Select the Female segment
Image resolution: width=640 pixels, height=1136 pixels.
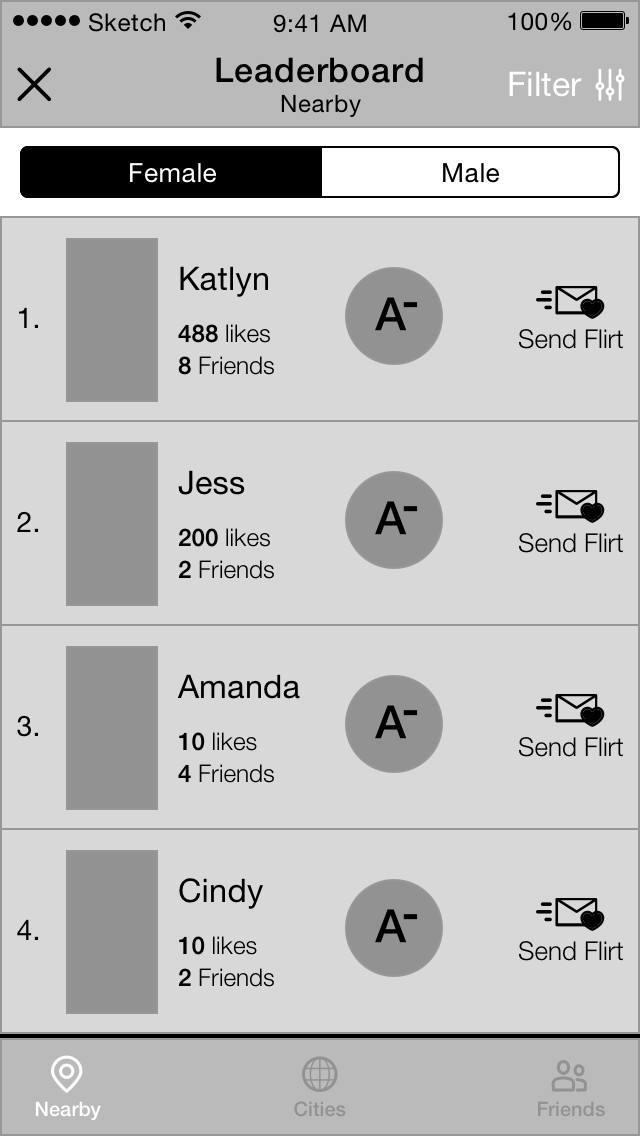pos(172,172)
